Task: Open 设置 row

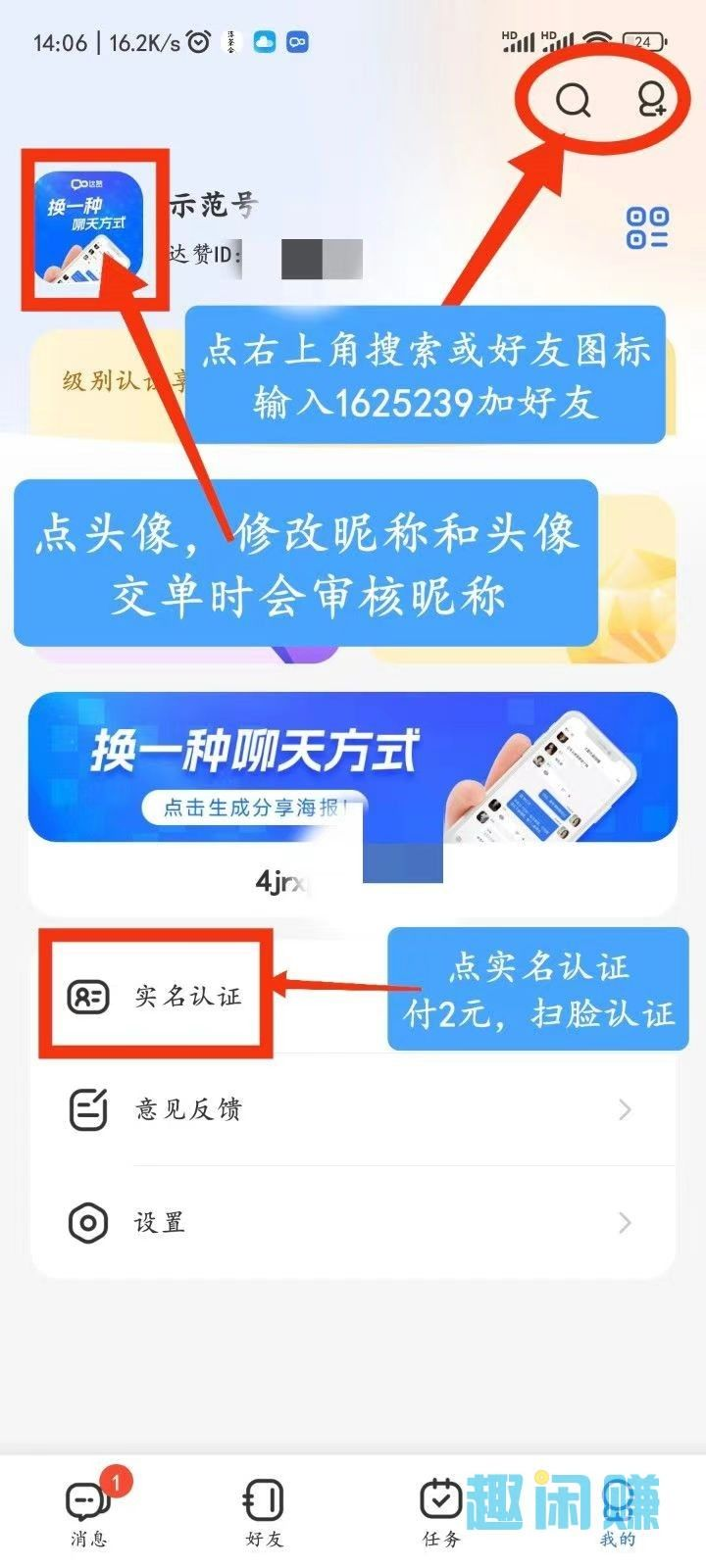Action: click(x=353, y=1222)
